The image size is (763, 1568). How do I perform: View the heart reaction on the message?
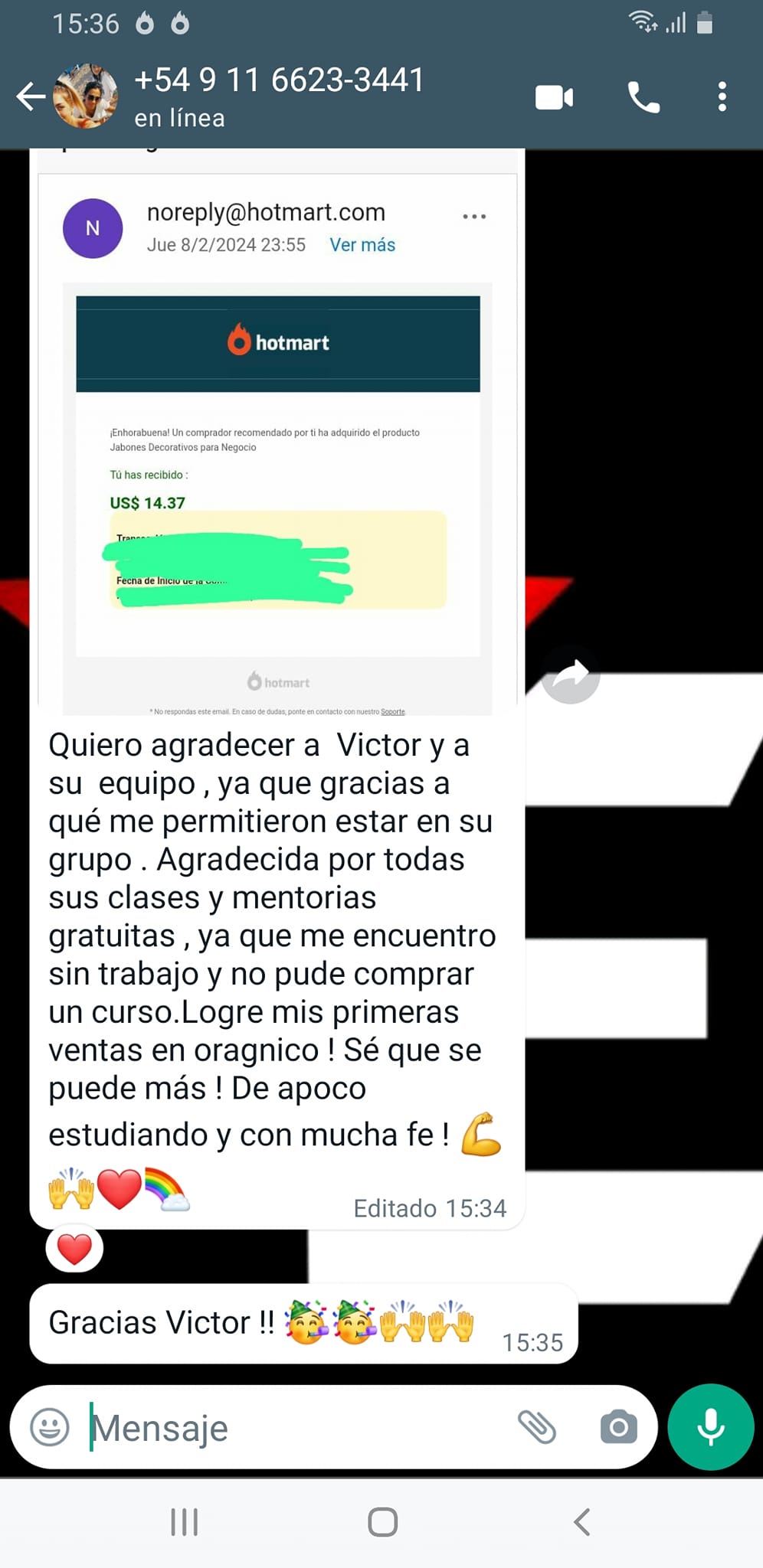(74, 1249)
